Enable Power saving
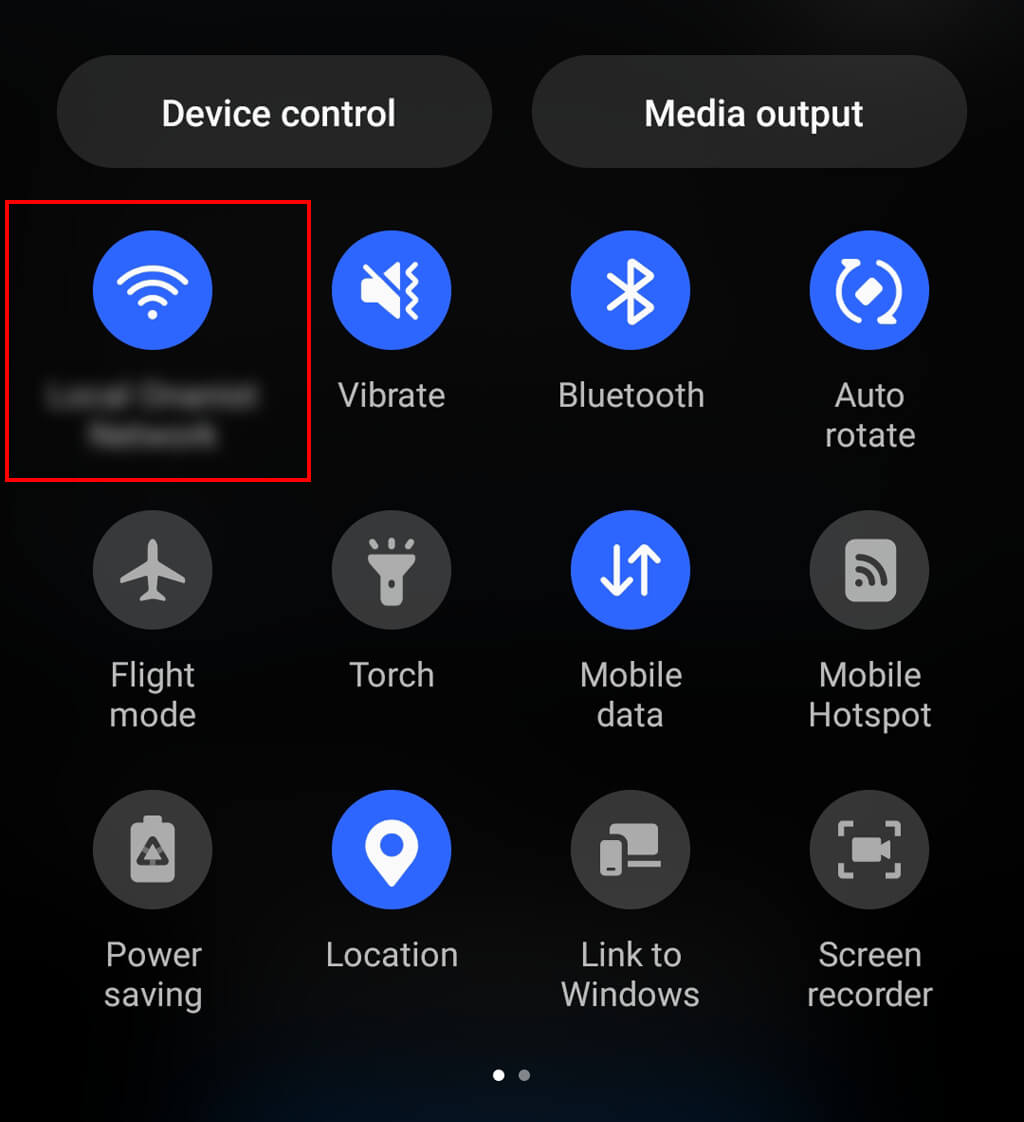Viewport: 1024px width, 1122px height. tap(152, 850)
